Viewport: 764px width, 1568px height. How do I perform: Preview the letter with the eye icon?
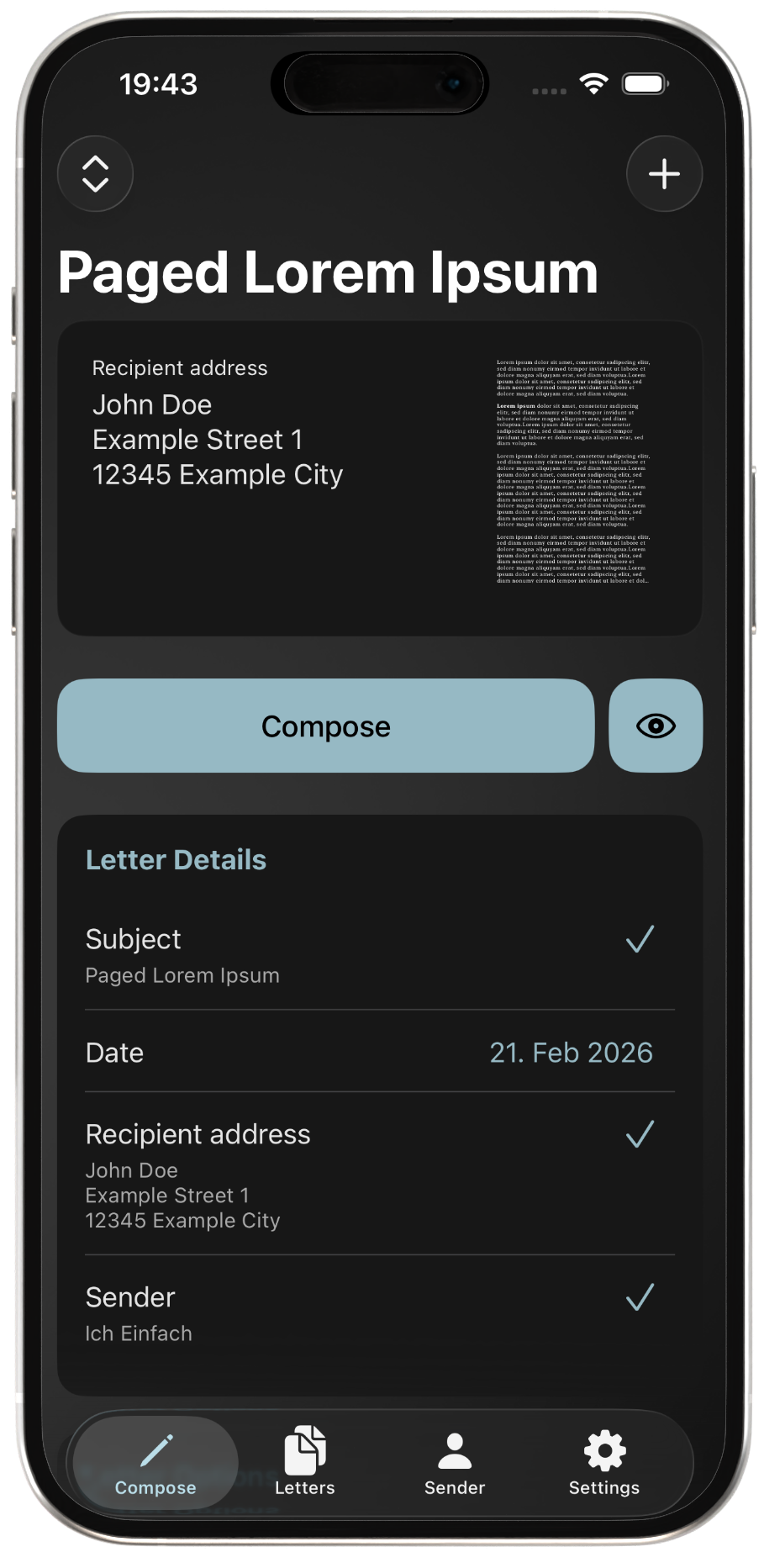tap(656, 726)
